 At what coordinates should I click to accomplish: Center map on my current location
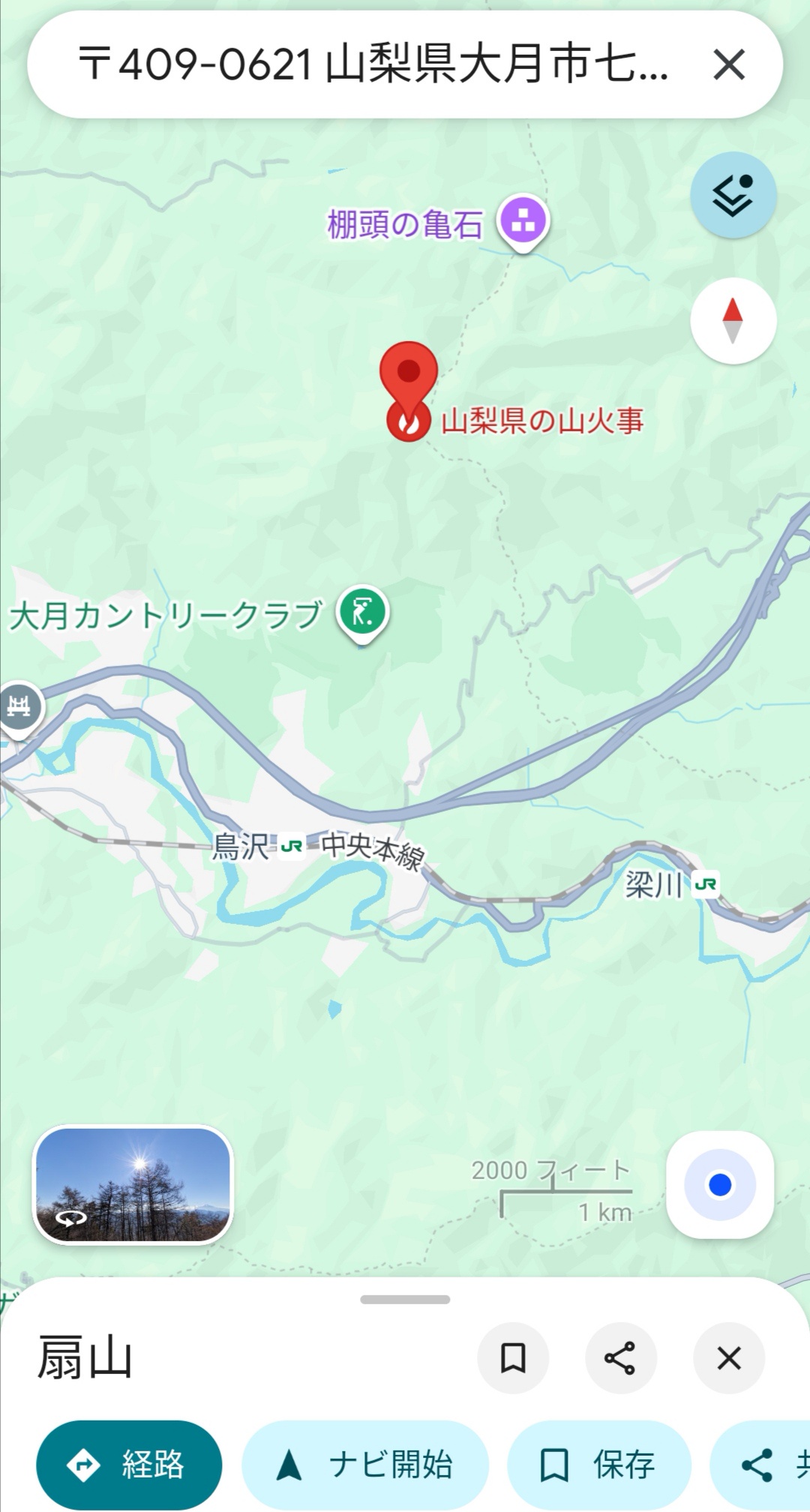tap(720, 1185)
